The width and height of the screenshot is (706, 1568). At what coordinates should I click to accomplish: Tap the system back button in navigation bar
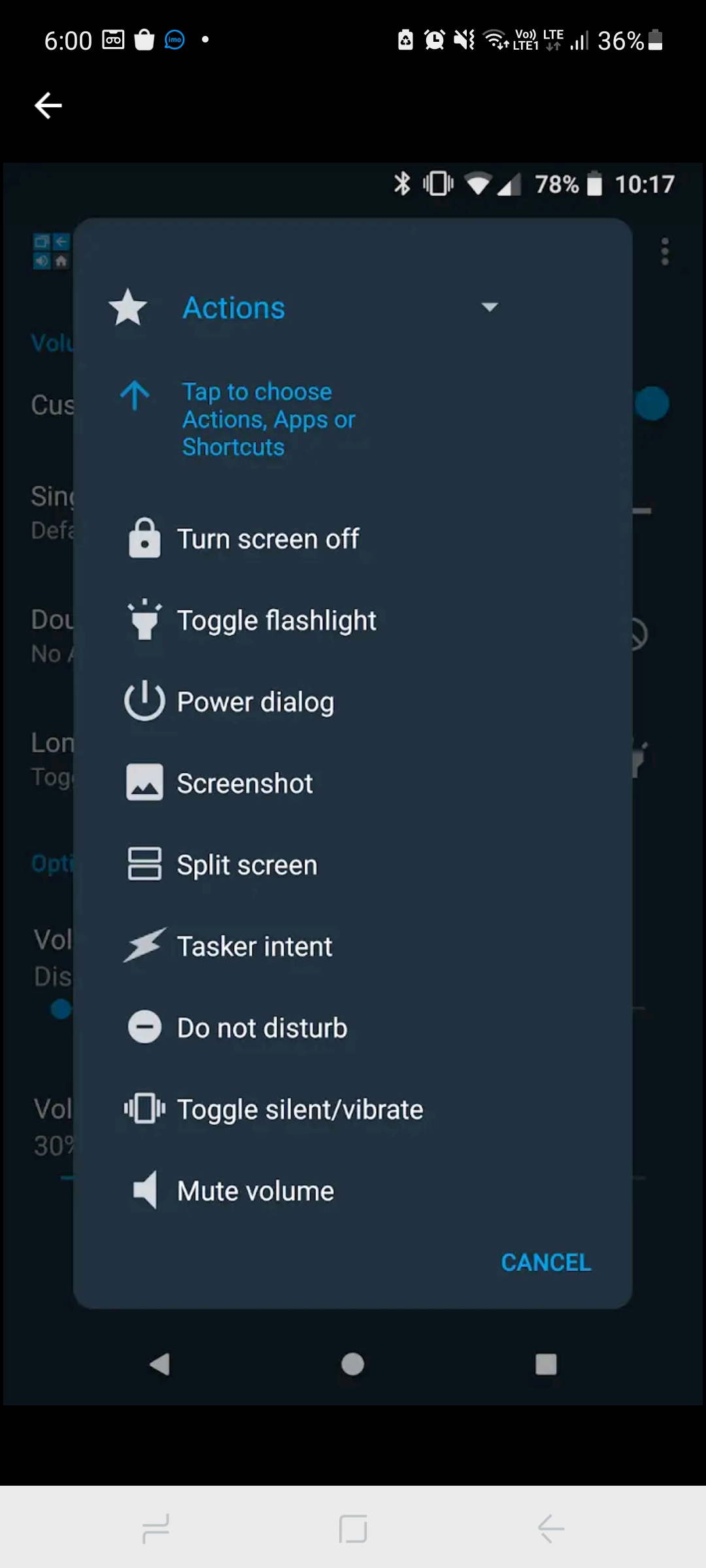click(x=550, y=1528)
